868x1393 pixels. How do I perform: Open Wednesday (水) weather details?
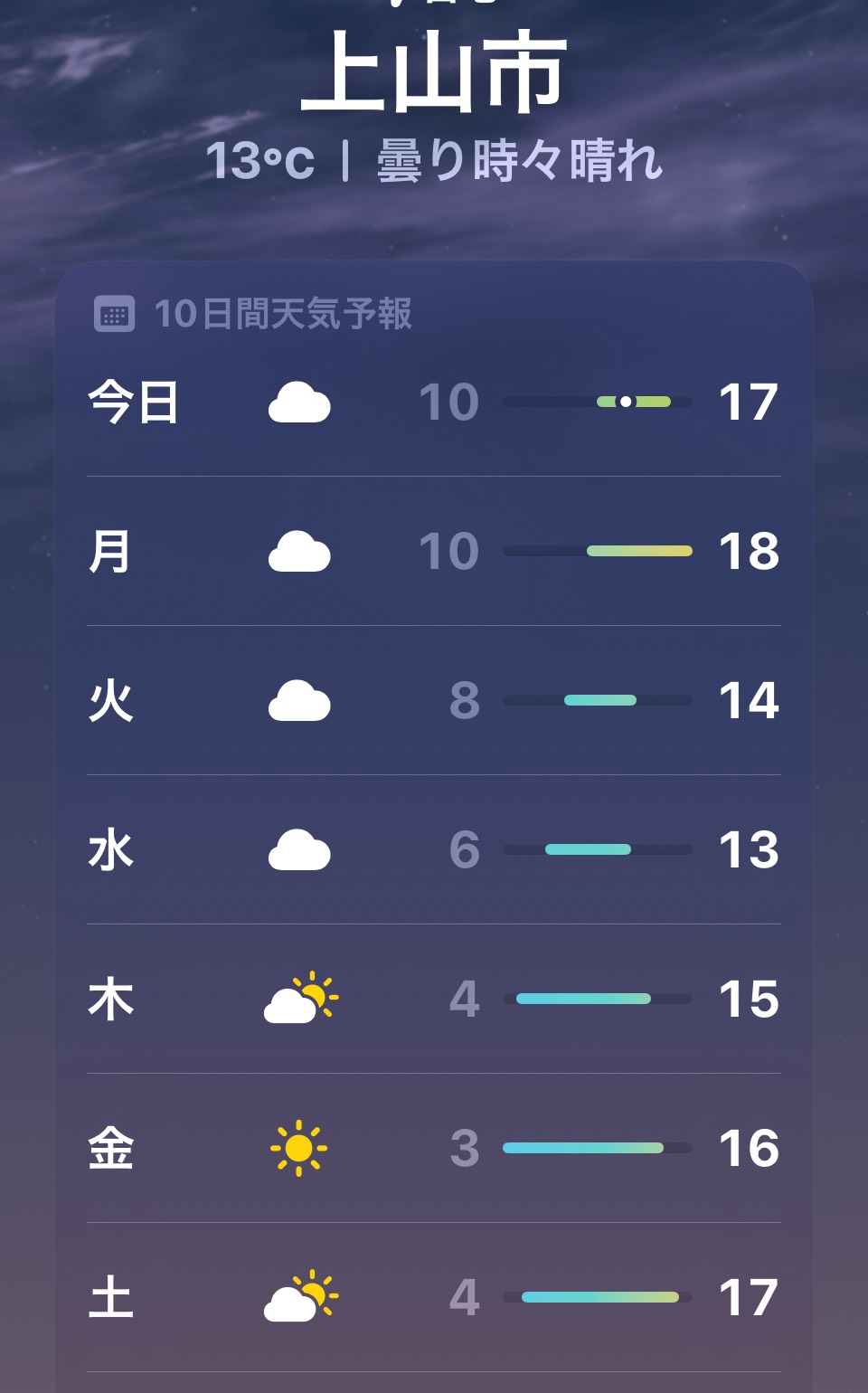pos(434,849)
